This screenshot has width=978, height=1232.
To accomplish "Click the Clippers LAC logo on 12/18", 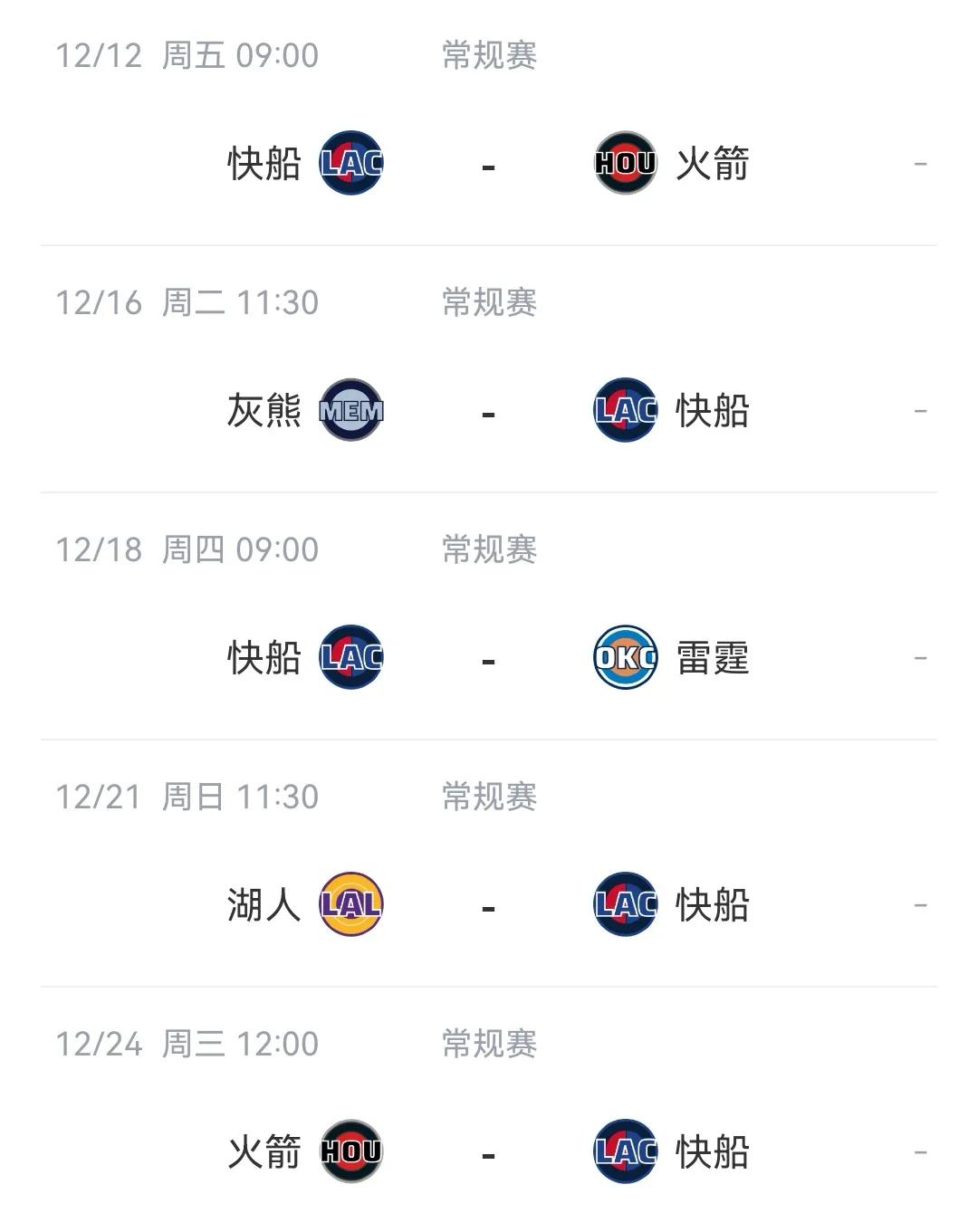I will coord(353,661).
